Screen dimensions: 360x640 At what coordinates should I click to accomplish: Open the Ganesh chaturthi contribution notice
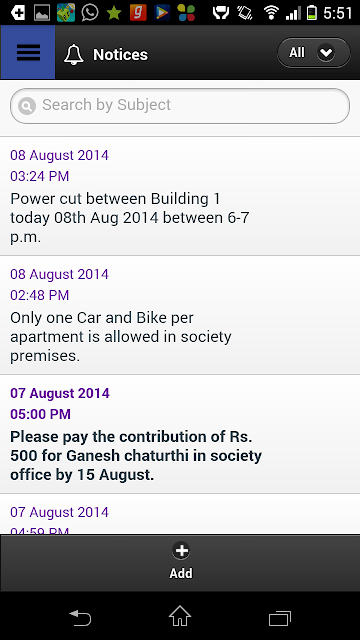pyautogui.click(x=180, y=434)
